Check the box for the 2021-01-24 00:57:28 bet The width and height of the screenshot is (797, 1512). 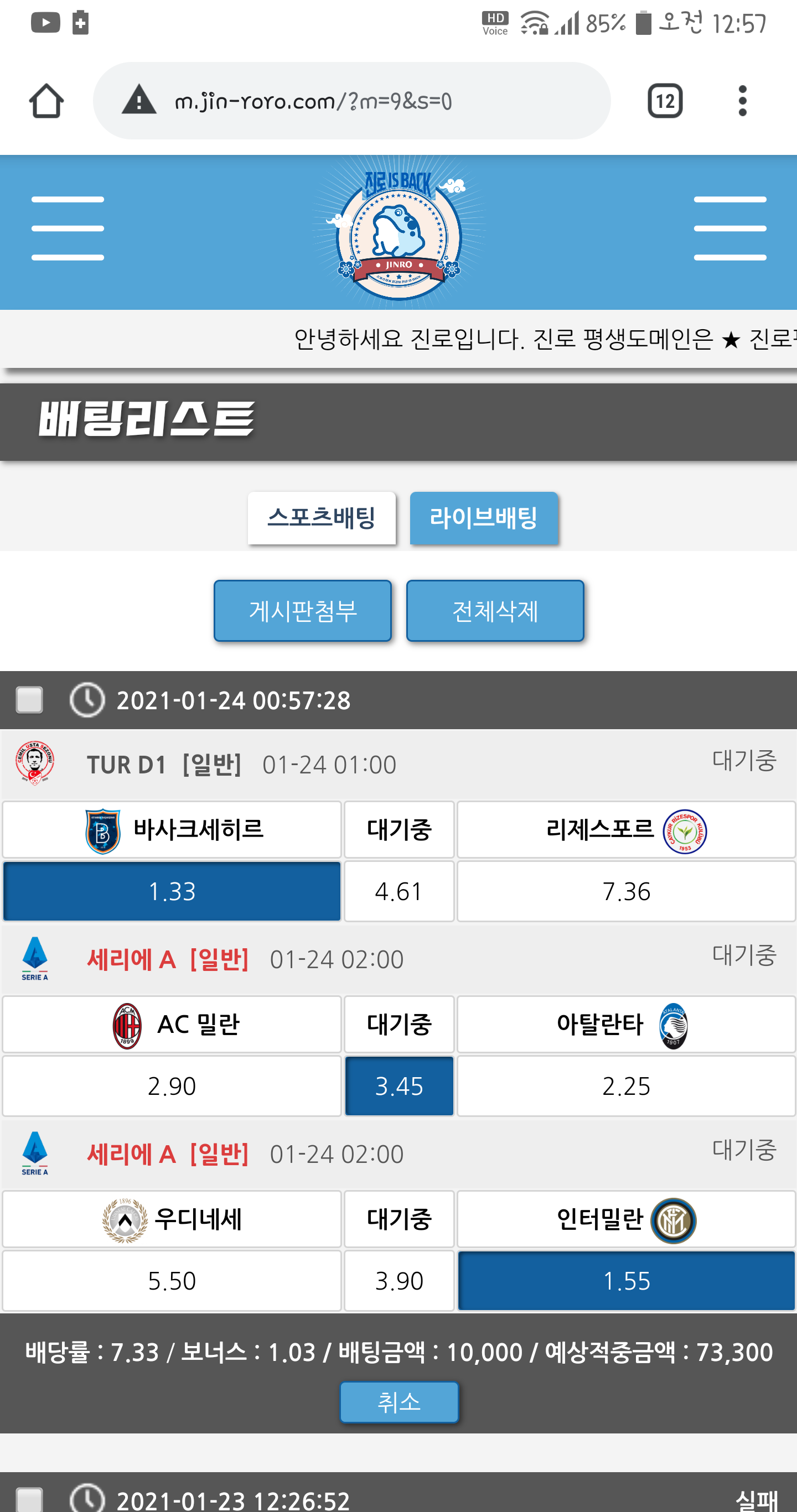pyautogui.click(x=29, y=700)
